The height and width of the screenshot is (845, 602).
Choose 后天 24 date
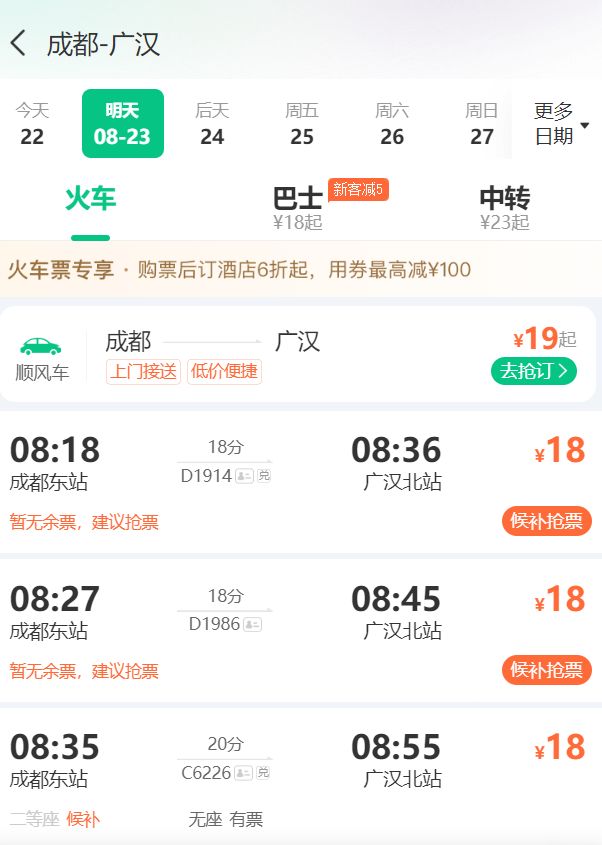(x=212, y=124)
